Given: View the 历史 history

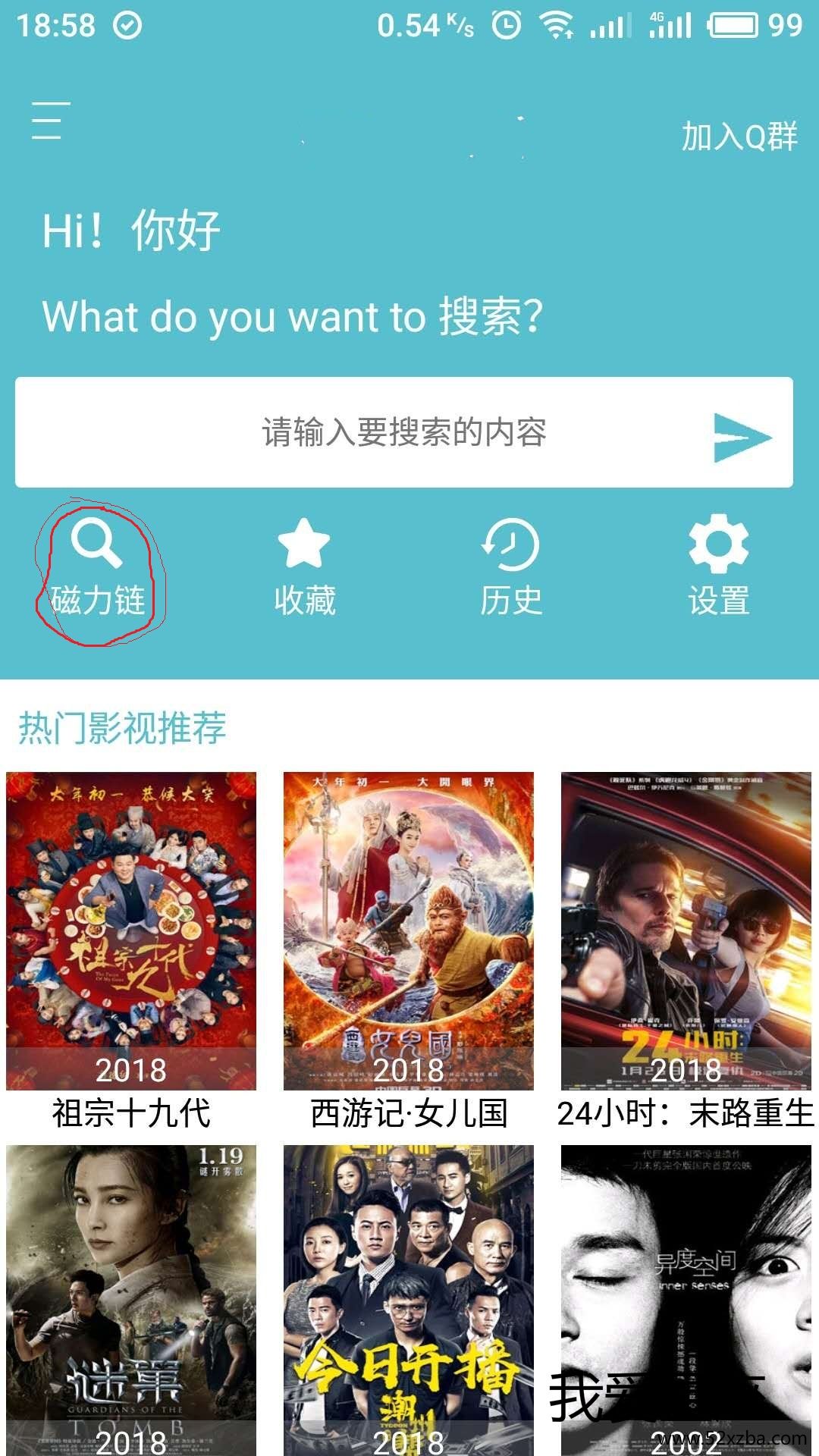Looking at the screenshot, I should 510,567.
